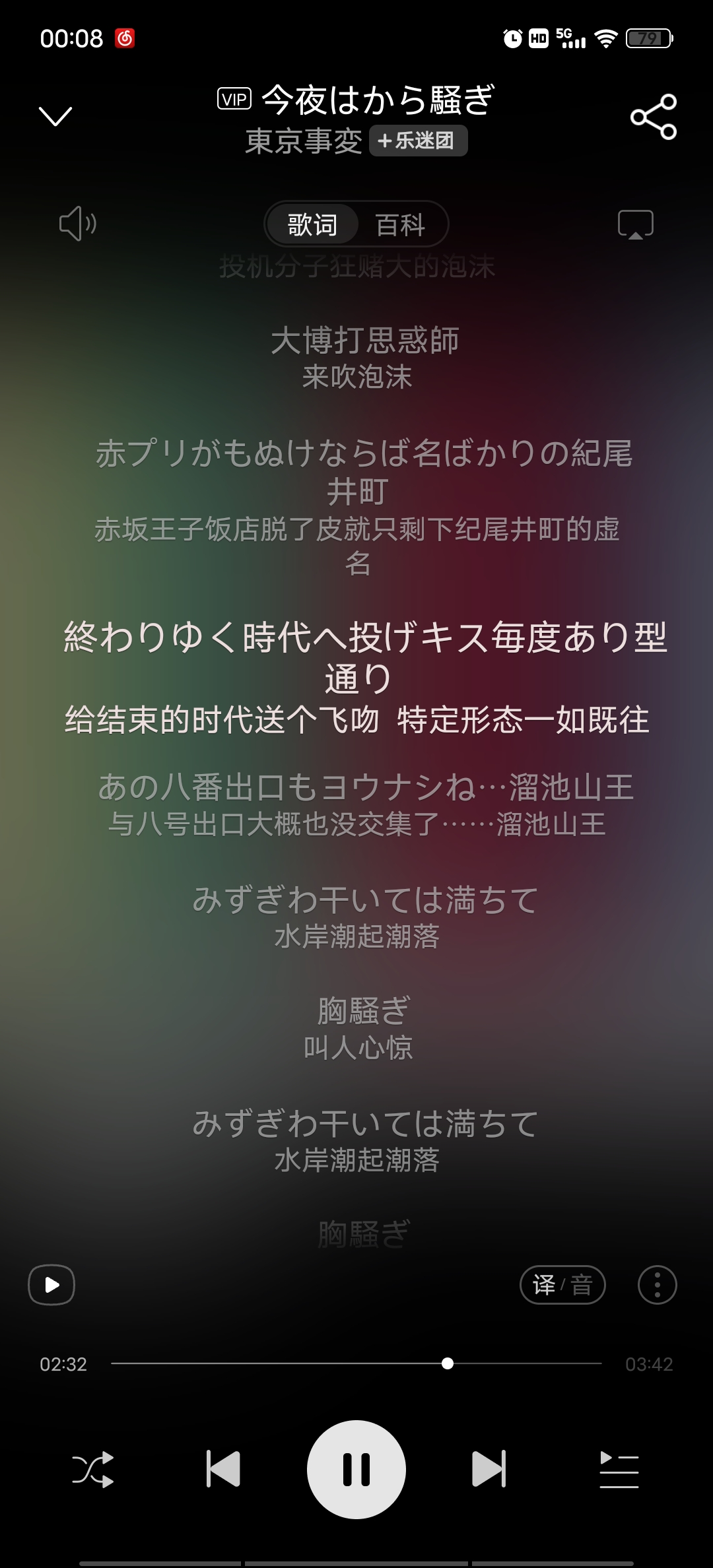The height and width of the screenshot is (1568, 713).
Task: Open the screen casting icon
Action: (x=635, y=224)
